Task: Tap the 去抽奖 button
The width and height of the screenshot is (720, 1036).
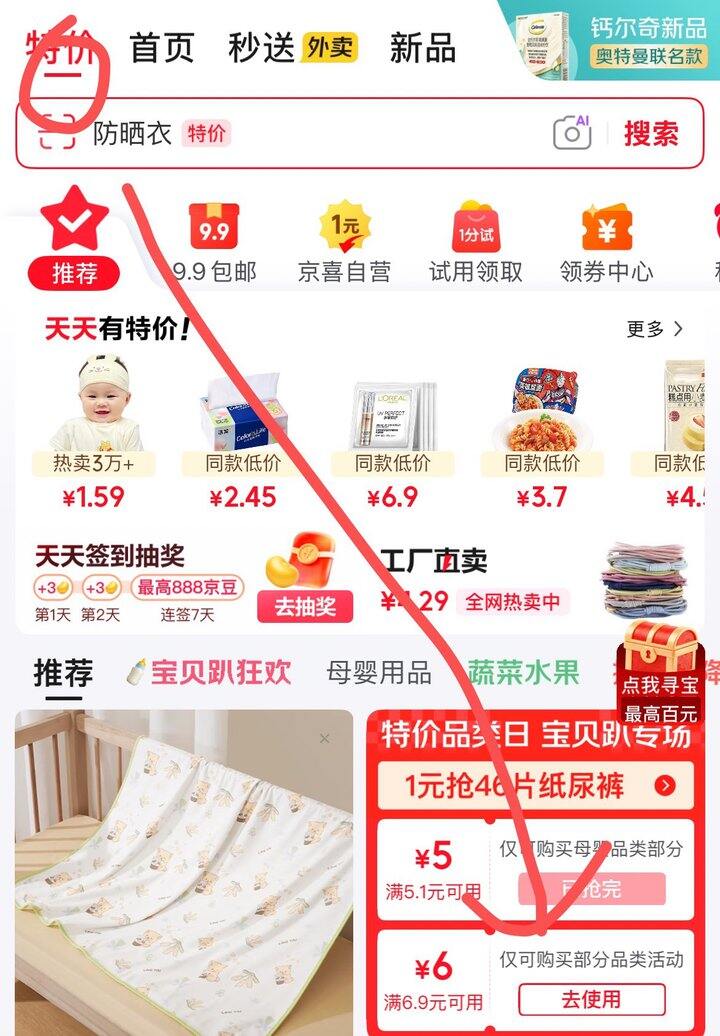Action: click(x=305, y=606)
